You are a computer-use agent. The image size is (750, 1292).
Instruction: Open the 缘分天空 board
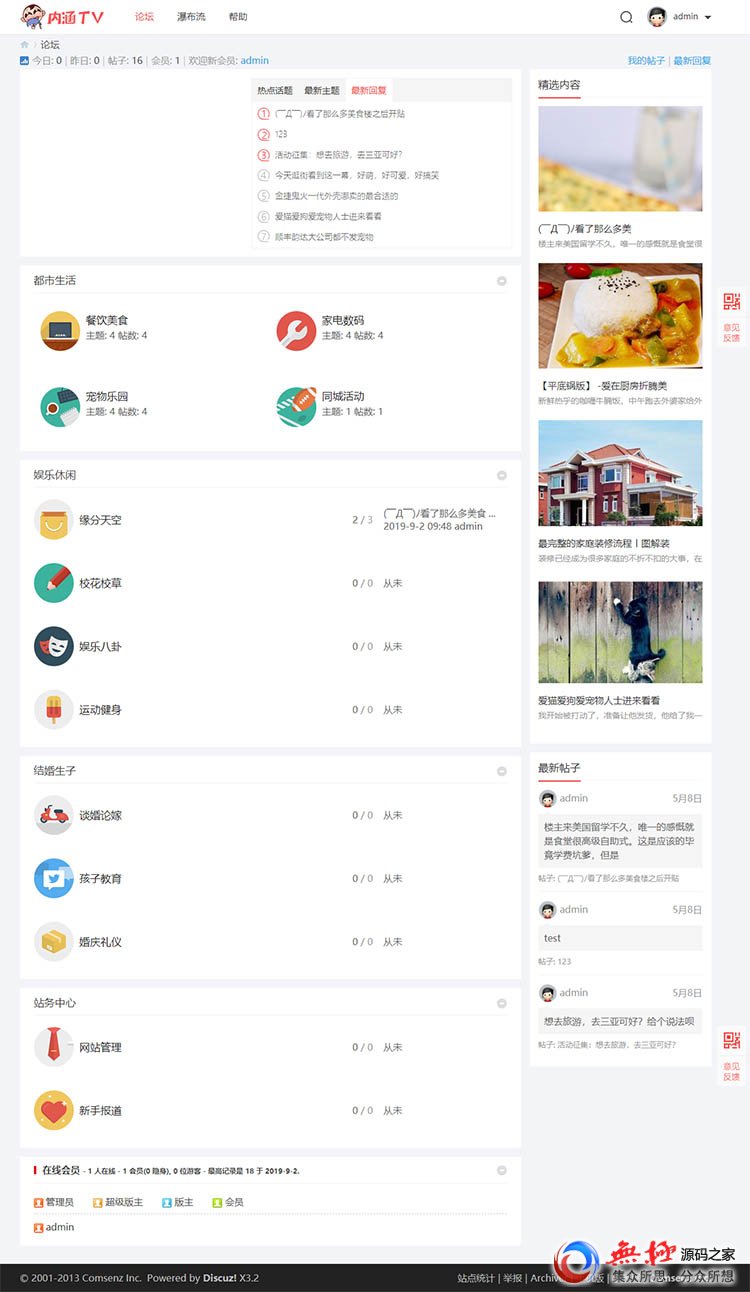(x=100, y=520)
